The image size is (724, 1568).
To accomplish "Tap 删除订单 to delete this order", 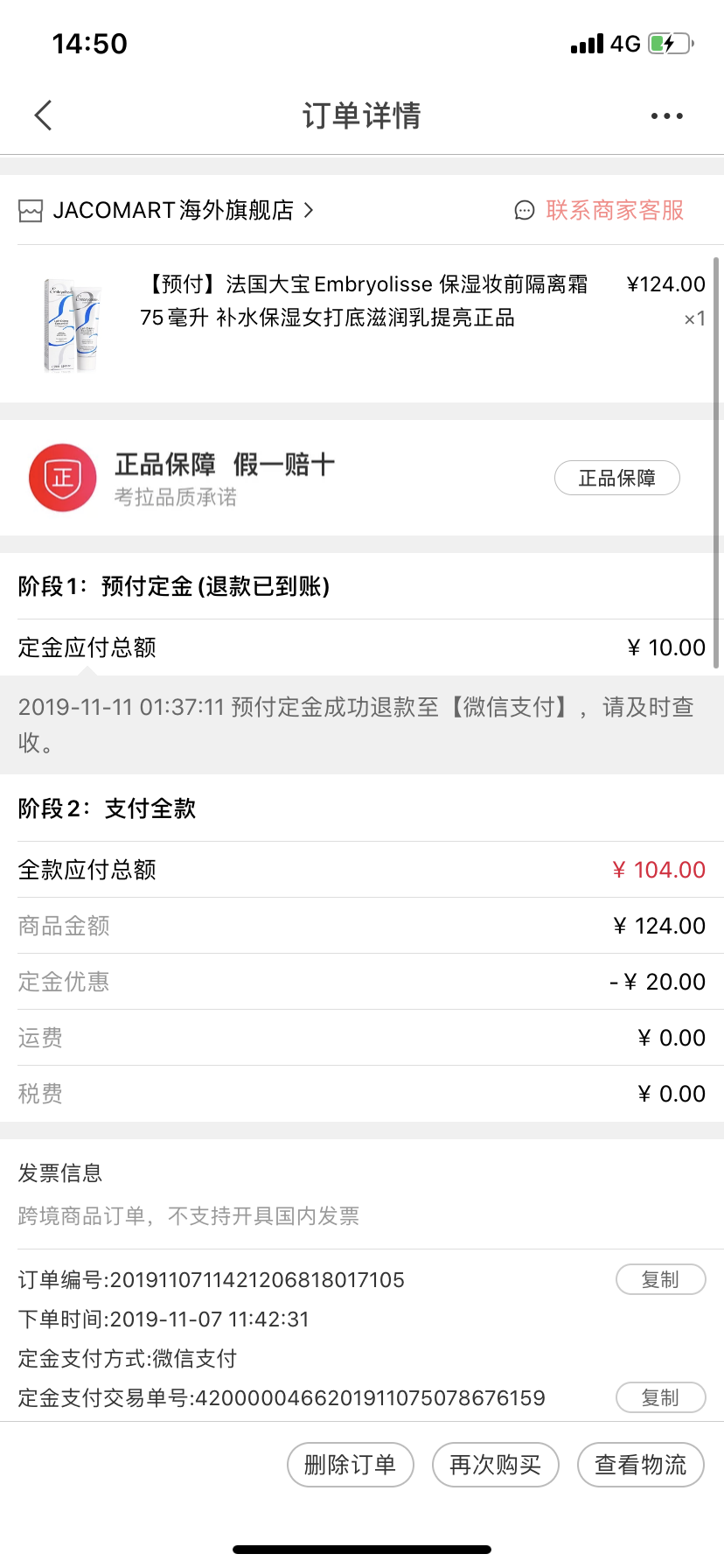I will tap(350, 1465).
